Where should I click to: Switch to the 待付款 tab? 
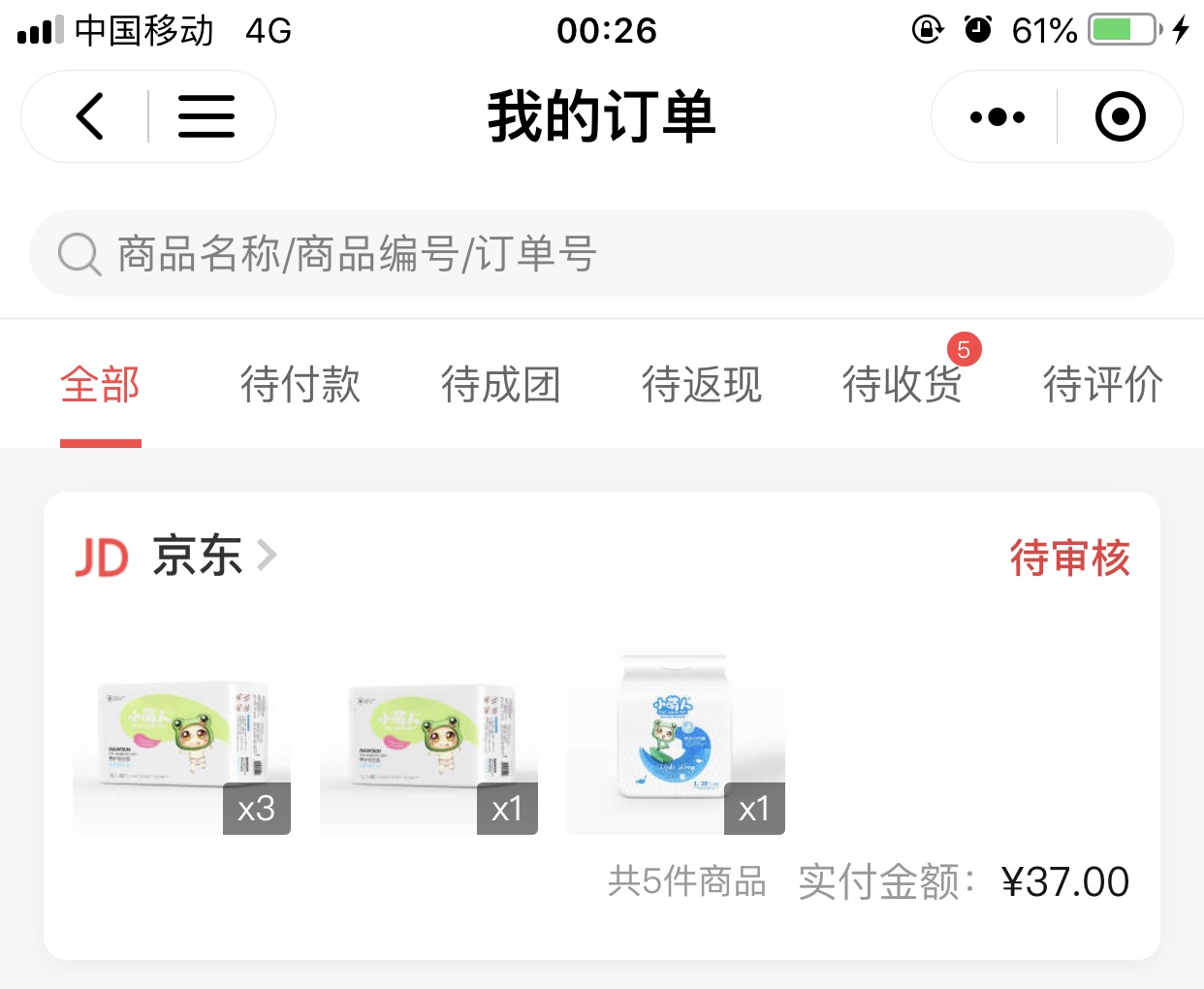[x=301, y=385]
